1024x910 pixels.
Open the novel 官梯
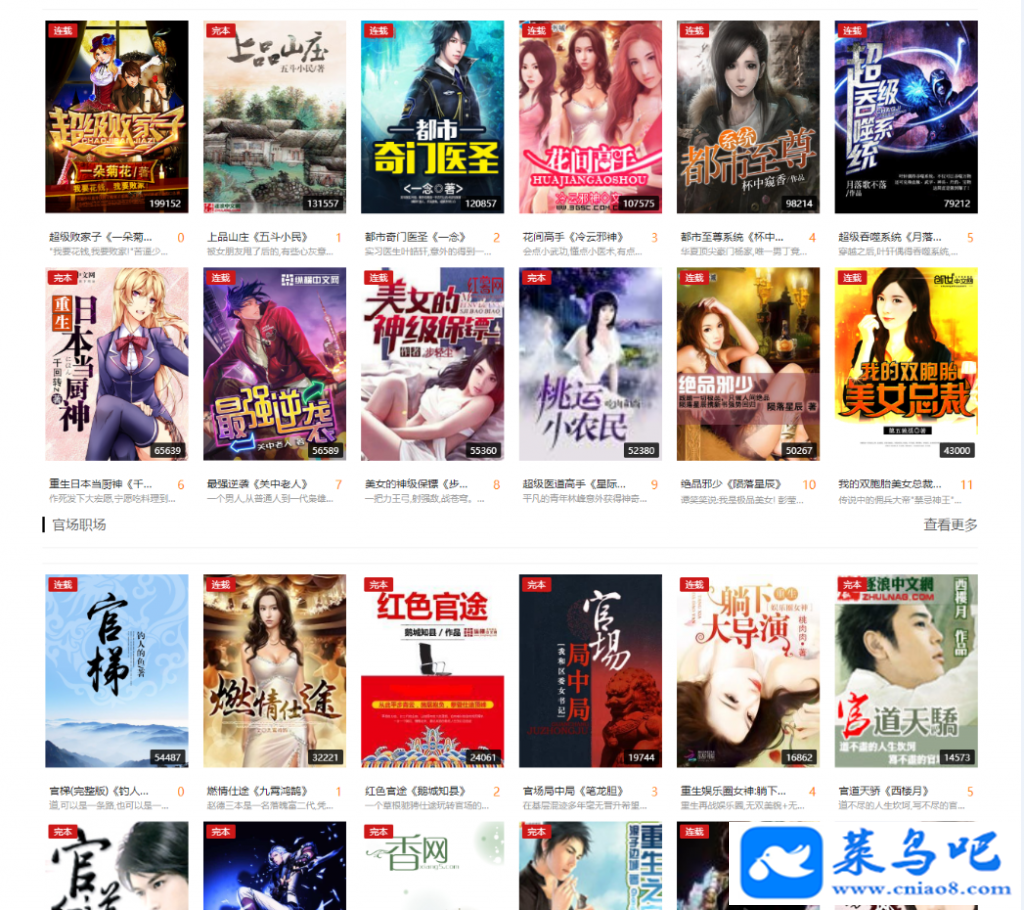click(x=117, y=670)
